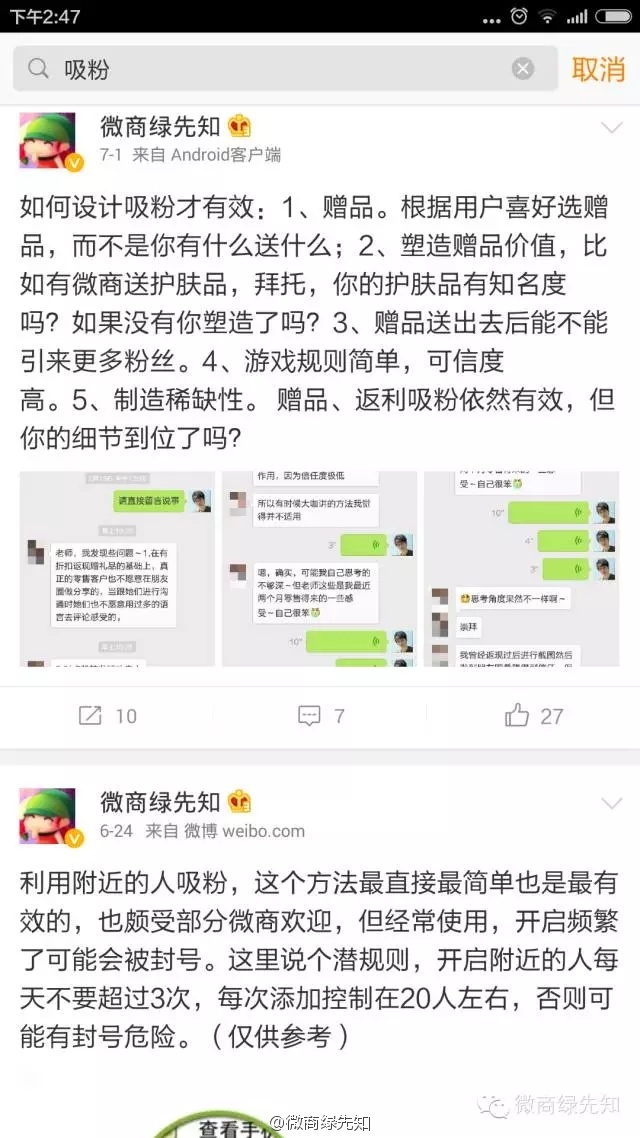
Task: Open the third chat screenshot image in the 7-1 post
Action: [x=522, y=568]
